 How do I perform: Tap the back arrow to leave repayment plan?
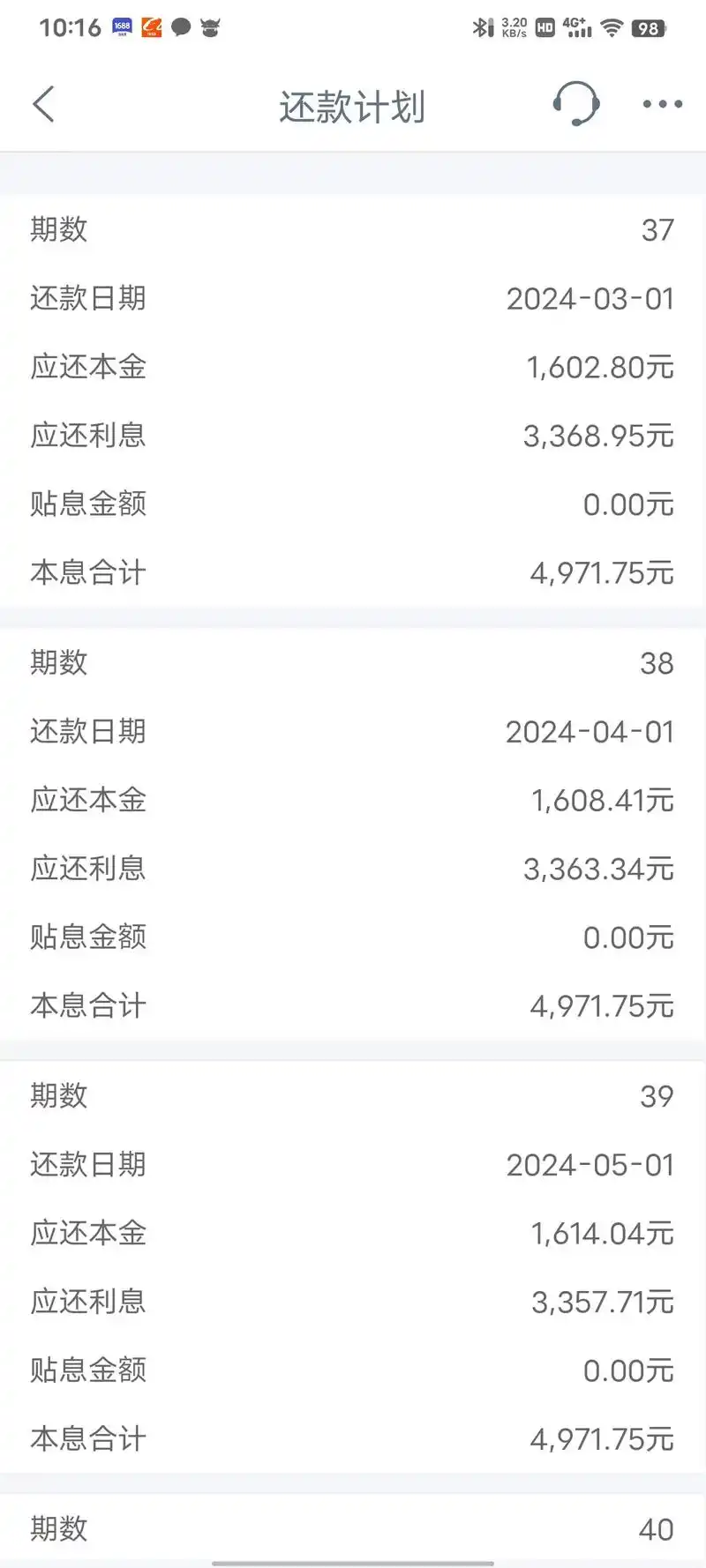(x=43, y=103)
